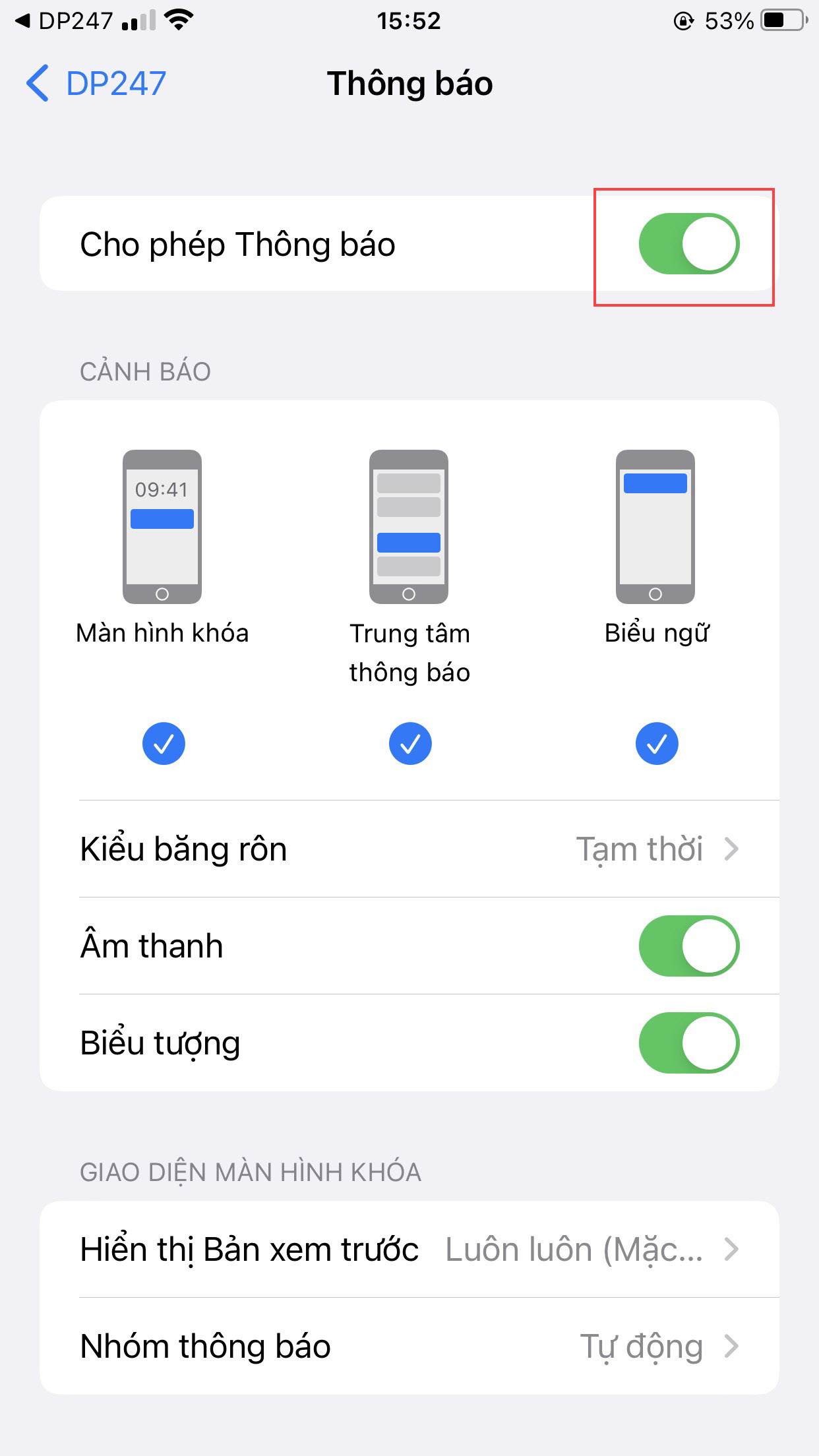
Task: Disable Biểu tượng badge switch
Action: 688,1043
